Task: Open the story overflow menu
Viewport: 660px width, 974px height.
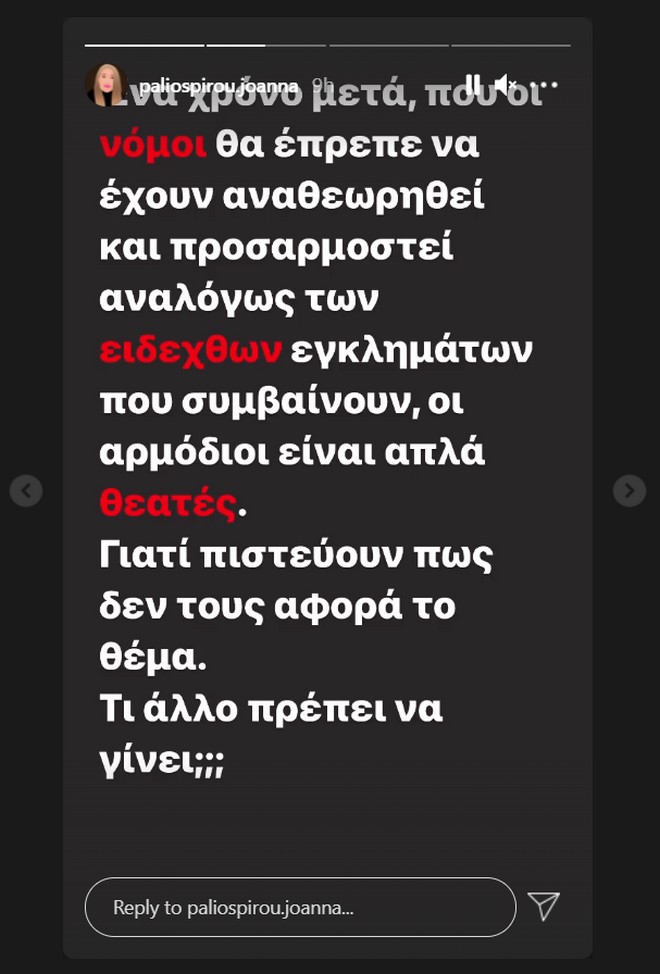Action: [x=545, y=85]
